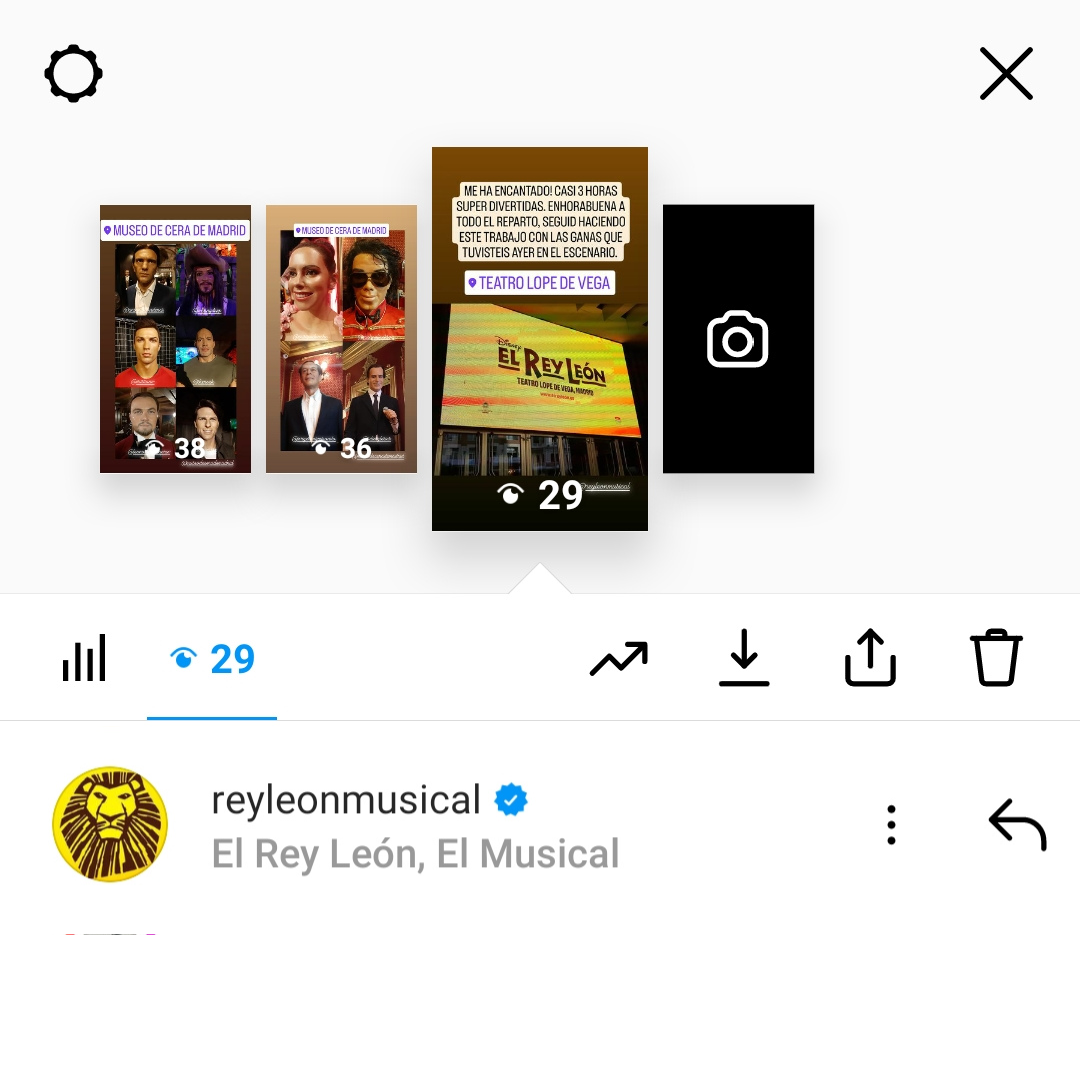Open story settings gear icon
This screenshot has height=1080, width=1080.
[x=73, y=73]
